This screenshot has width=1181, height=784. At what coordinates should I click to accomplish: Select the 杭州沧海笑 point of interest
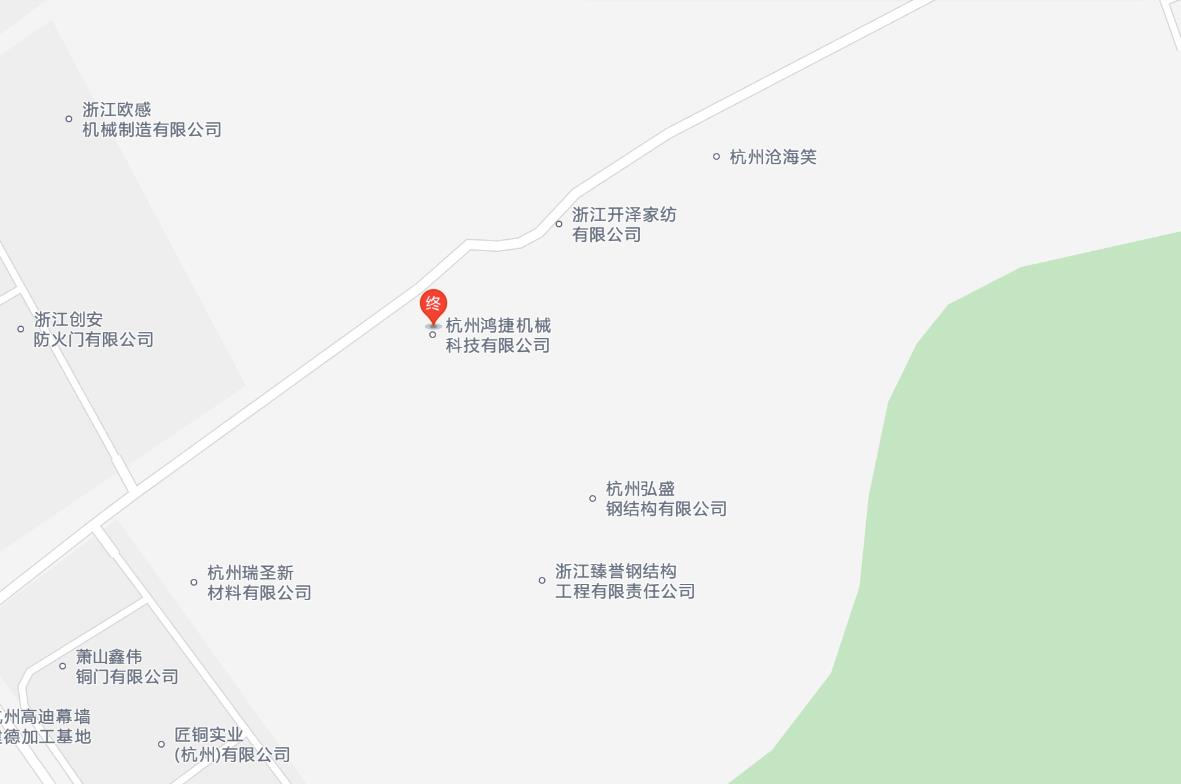772,157
